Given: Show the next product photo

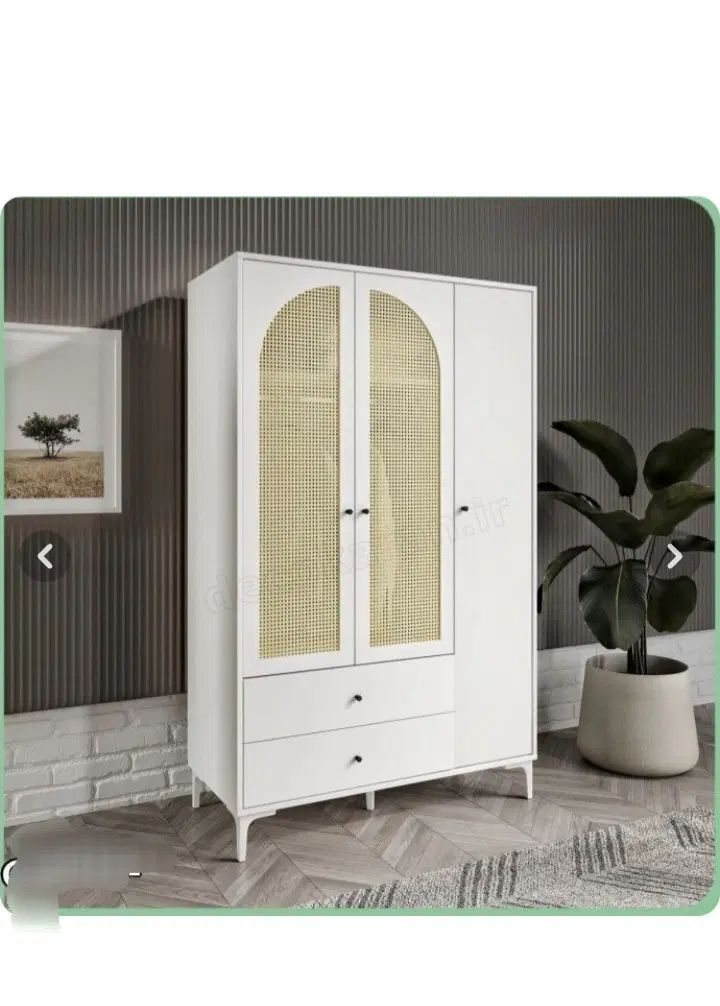Looking at the screenshot, I should pos(675,556).
